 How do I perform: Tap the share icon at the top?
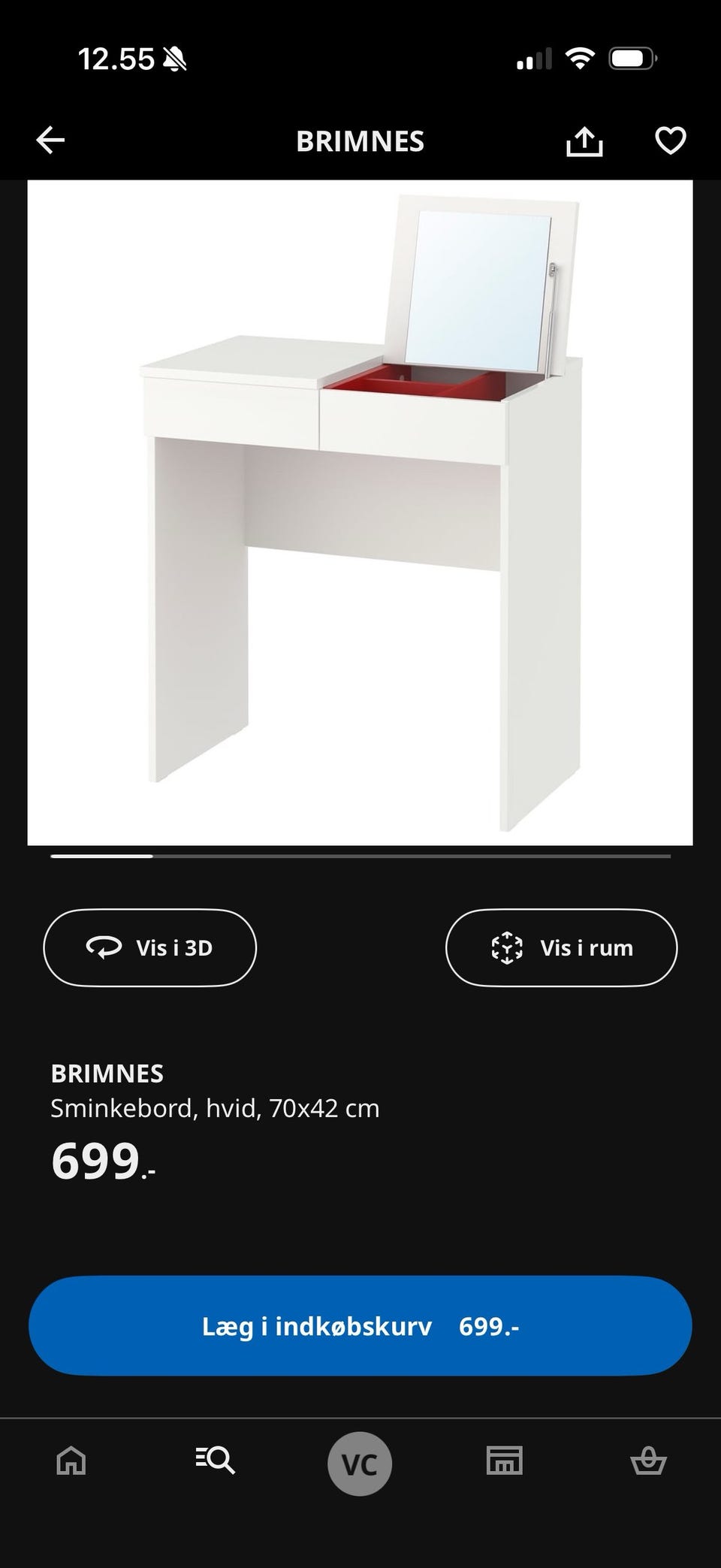click(585, 140)
